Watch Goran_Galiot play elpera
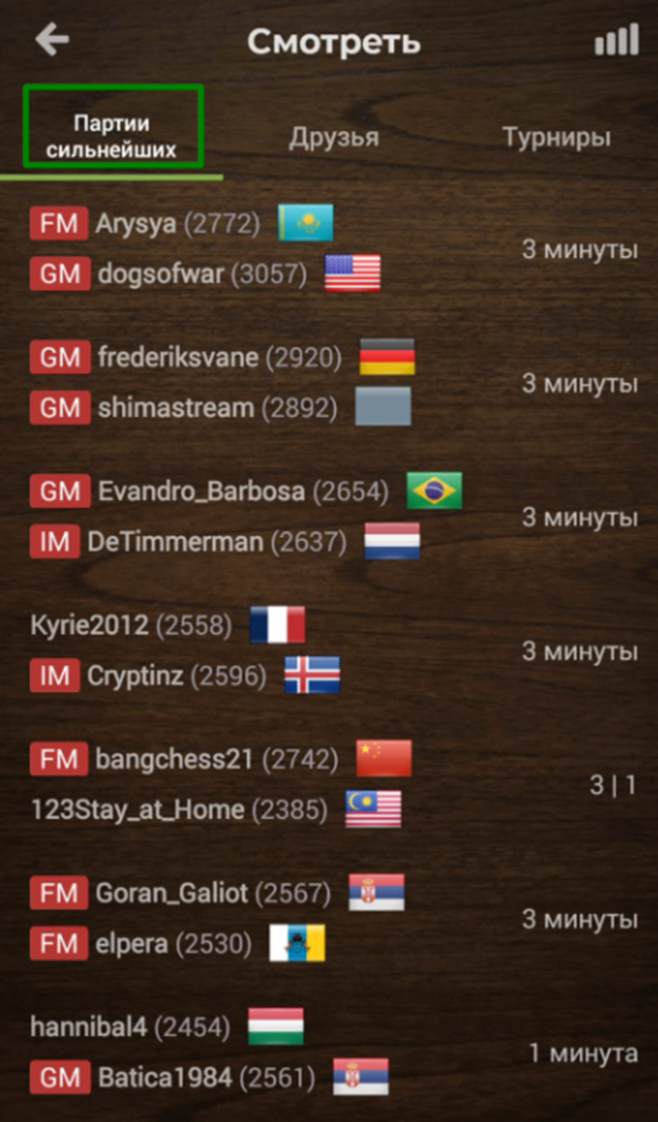 coord(330,918)
